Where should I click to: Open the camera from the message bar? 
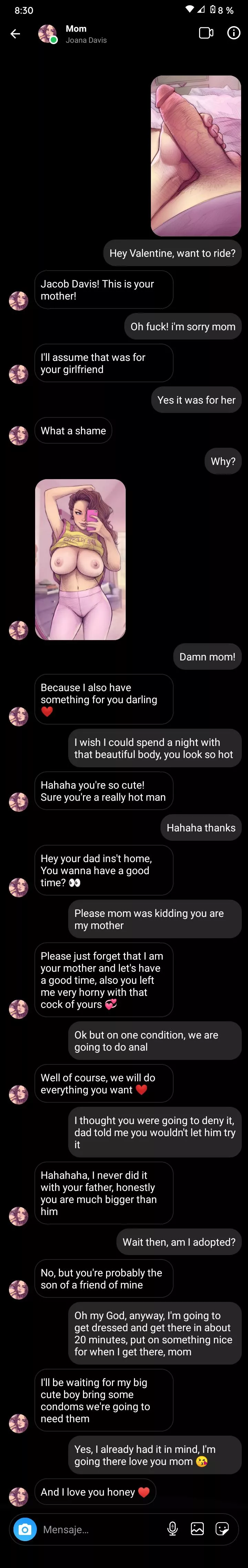coord(25,1528)
